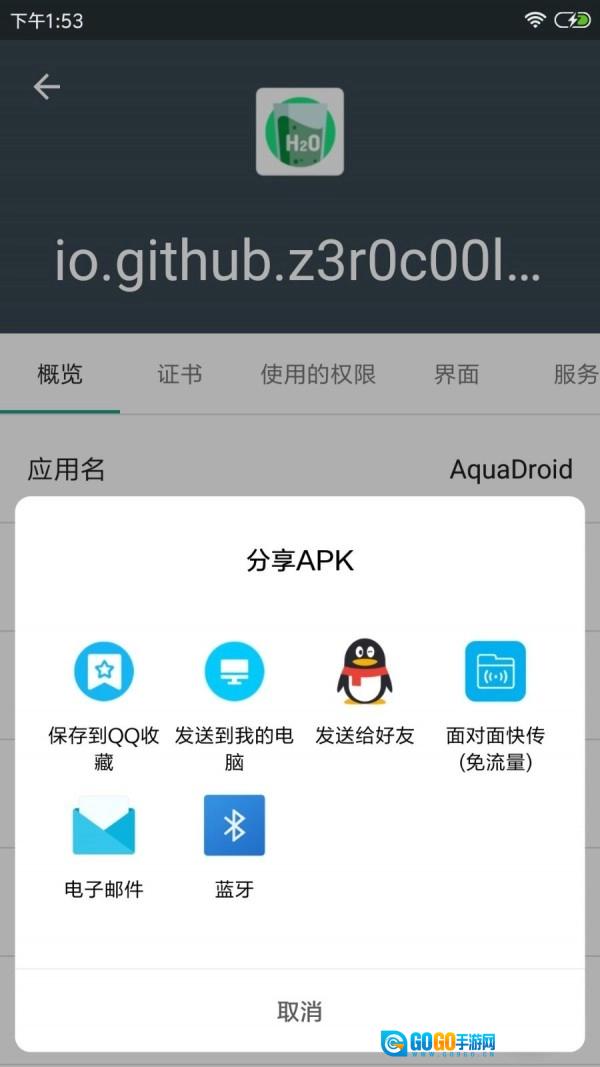Go back with the top arrow
The height and width of the screenshot is (1067, 600).
[x=47, y=87]
